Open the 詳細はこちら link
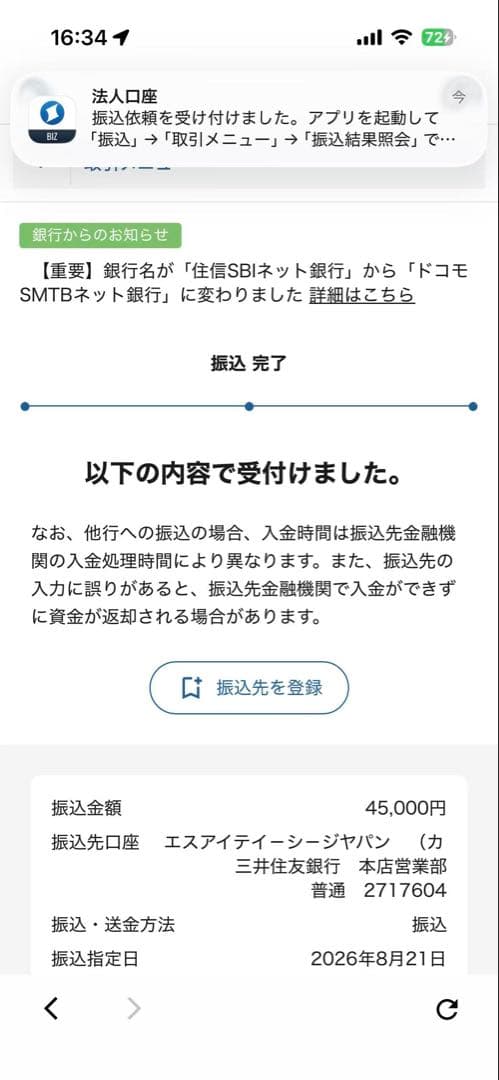Viewport: 499px width, 1080px height. pyautogui.click(x=362, y=295)
